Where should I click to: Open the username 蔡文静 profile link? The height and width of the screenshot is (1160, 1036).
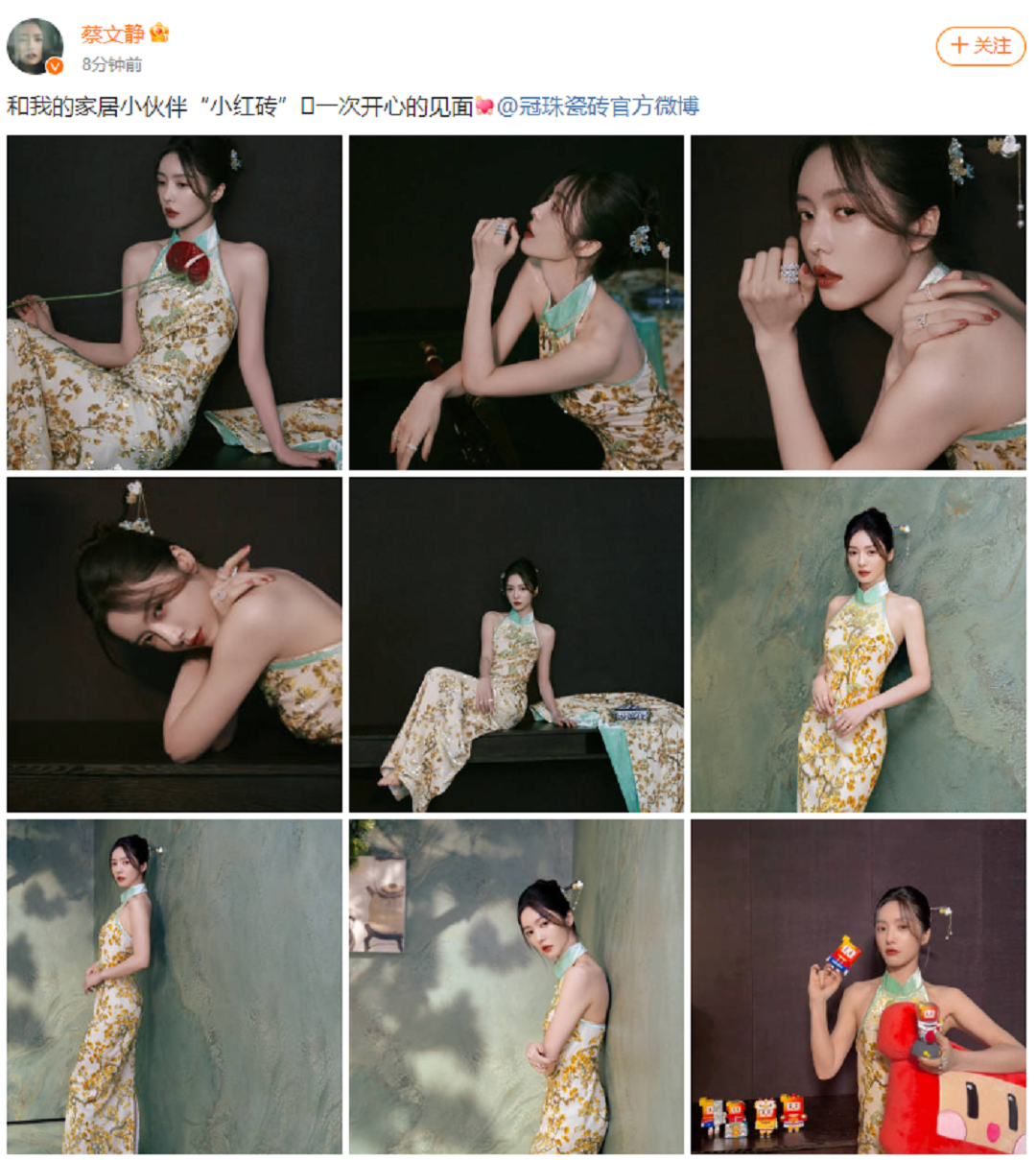(112, 34)
